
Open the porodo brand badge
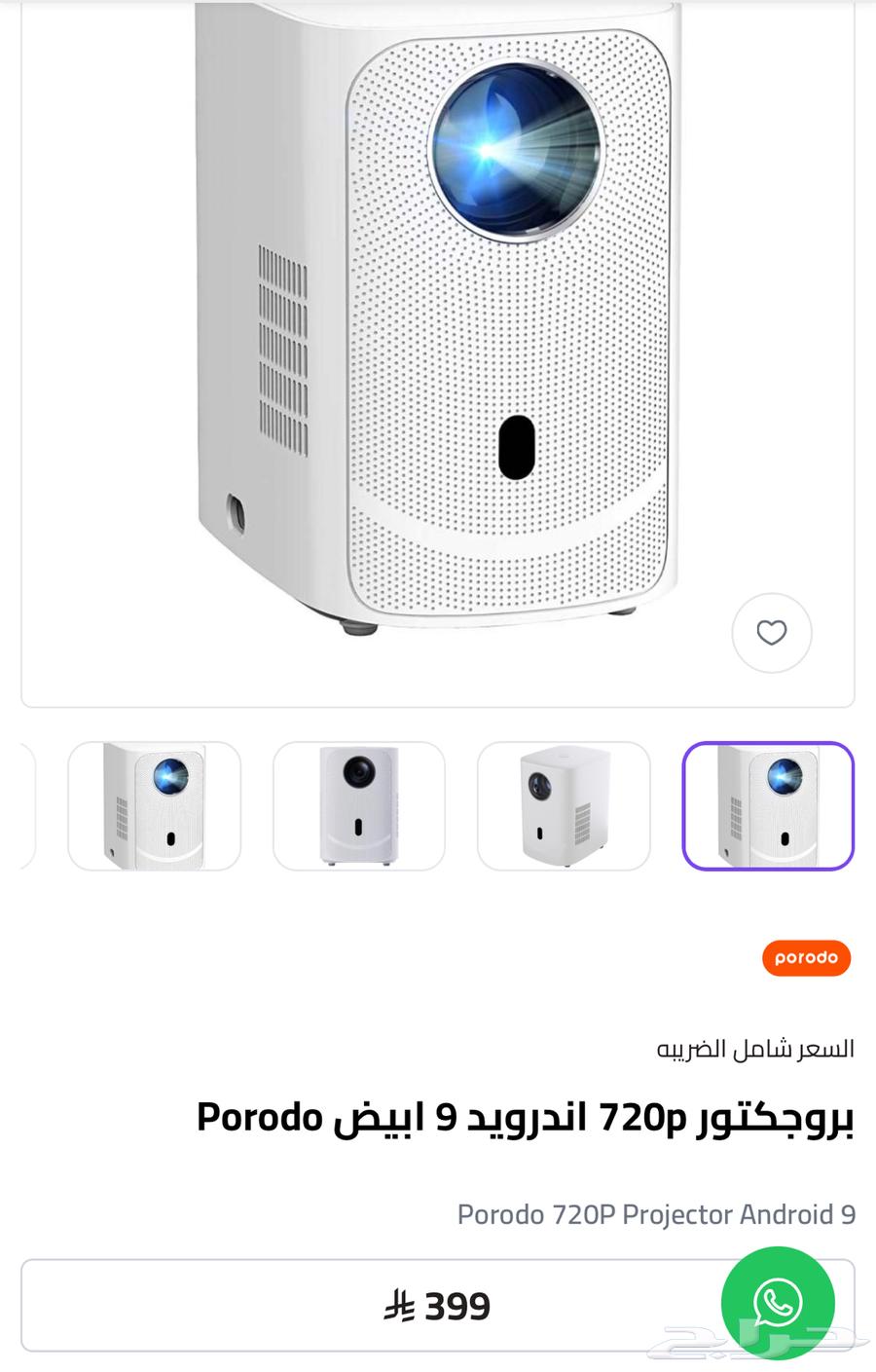point(806,958)
